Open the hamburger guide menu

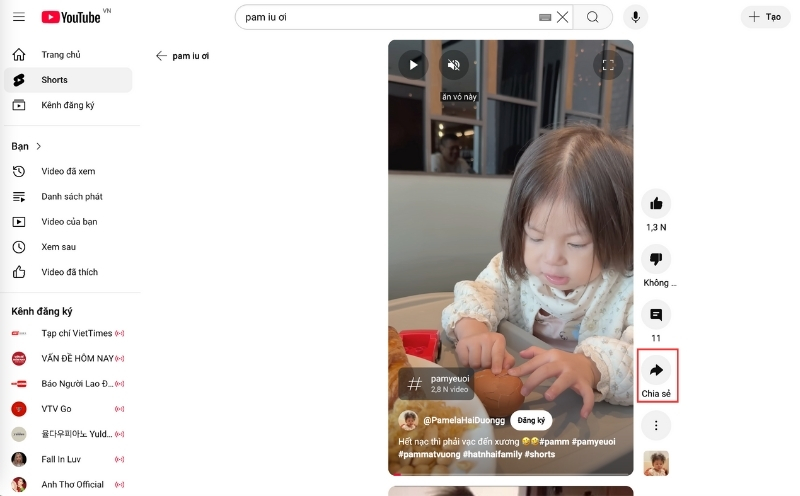(18, 17)
